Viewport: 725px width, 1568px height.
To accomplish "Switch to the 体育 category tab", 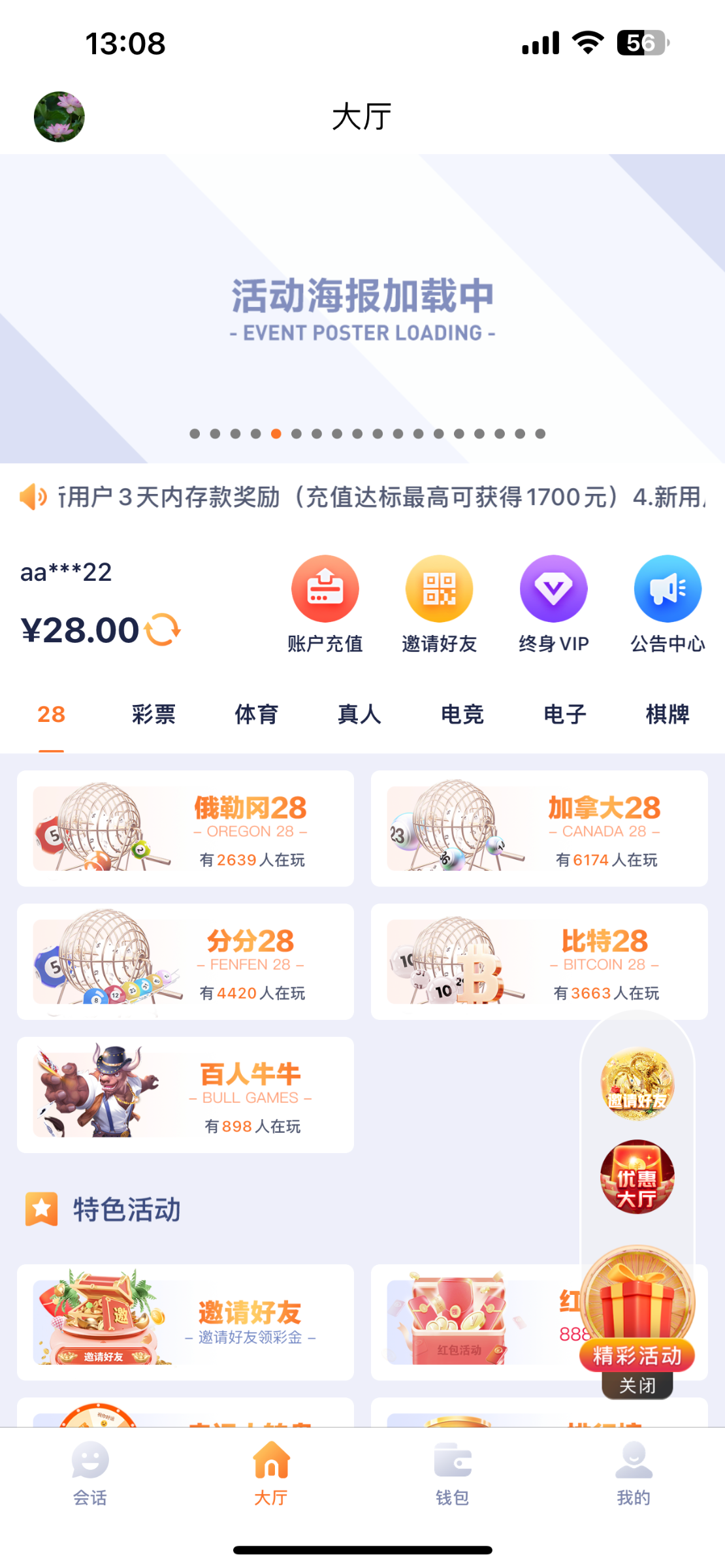I will point(256,714).
